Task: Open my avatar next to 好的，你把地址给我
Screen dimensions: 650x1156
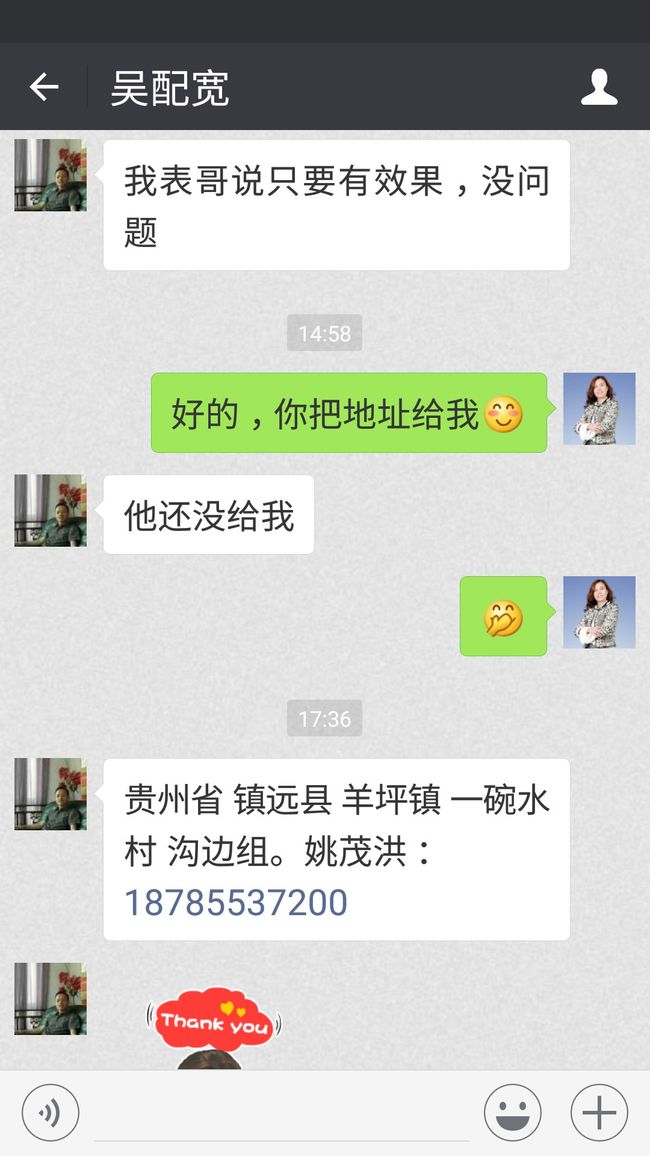Action: 599,408
